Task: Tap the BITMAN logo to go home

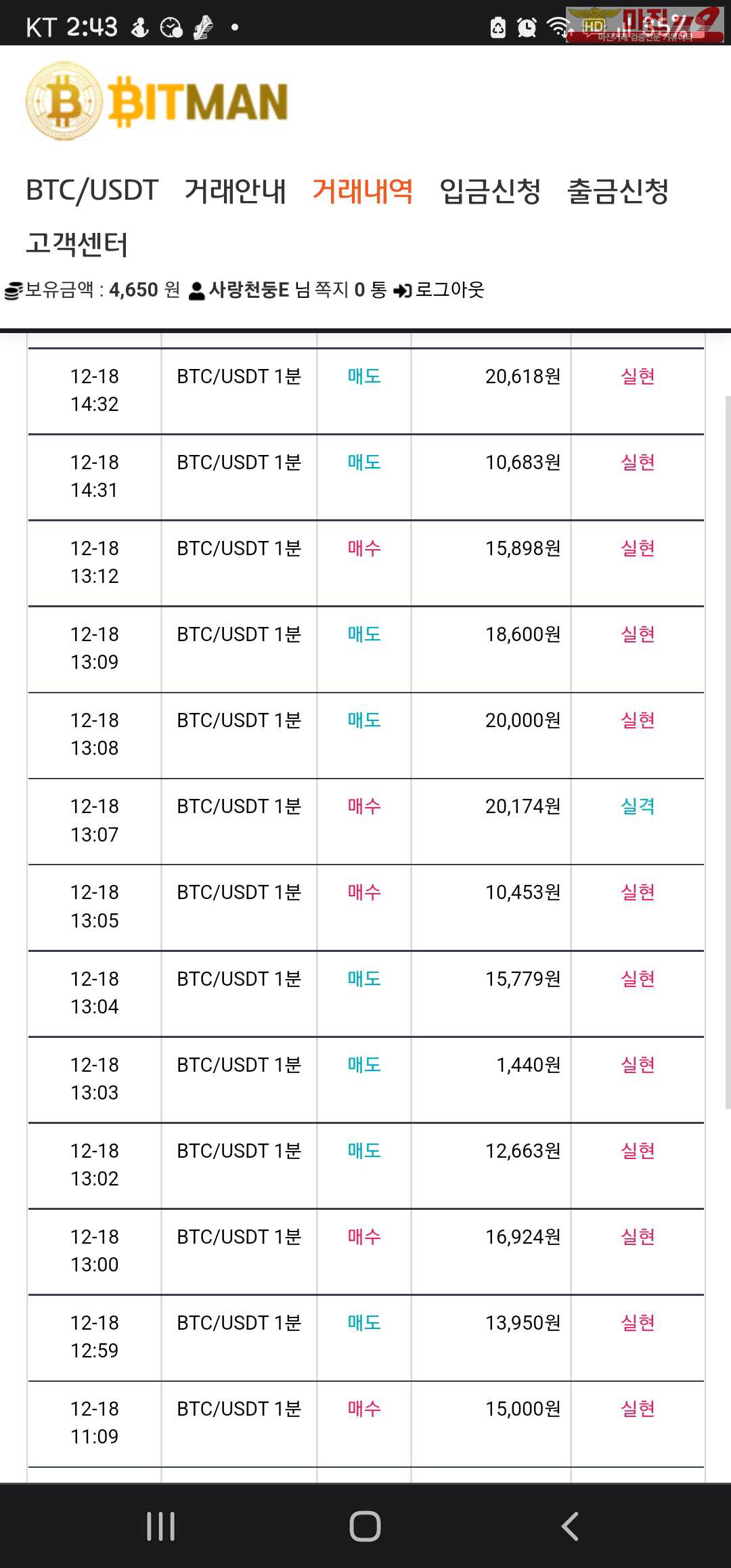Action: click(x=157, y=102)
